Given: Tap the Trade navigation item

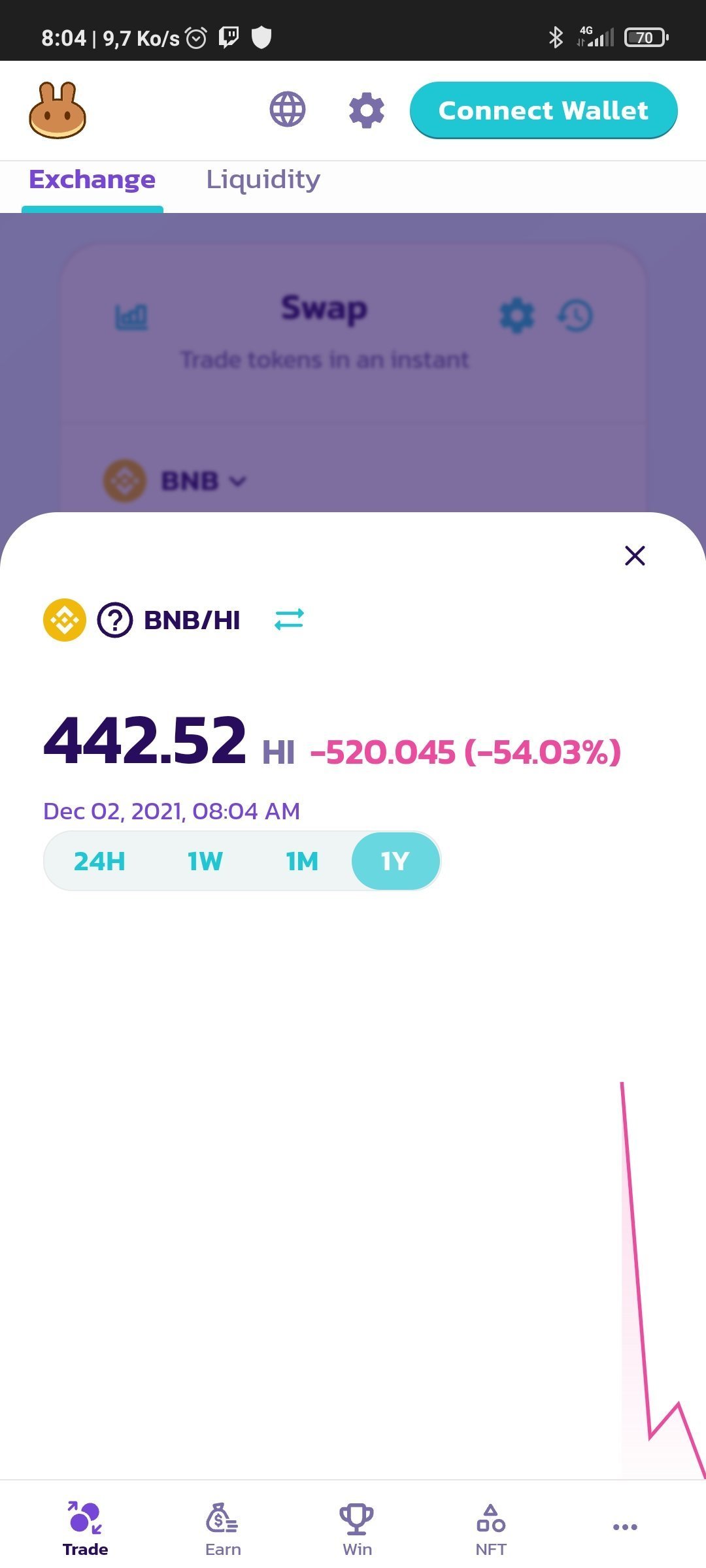Looking at the screenshot, I should (86, 1528).
